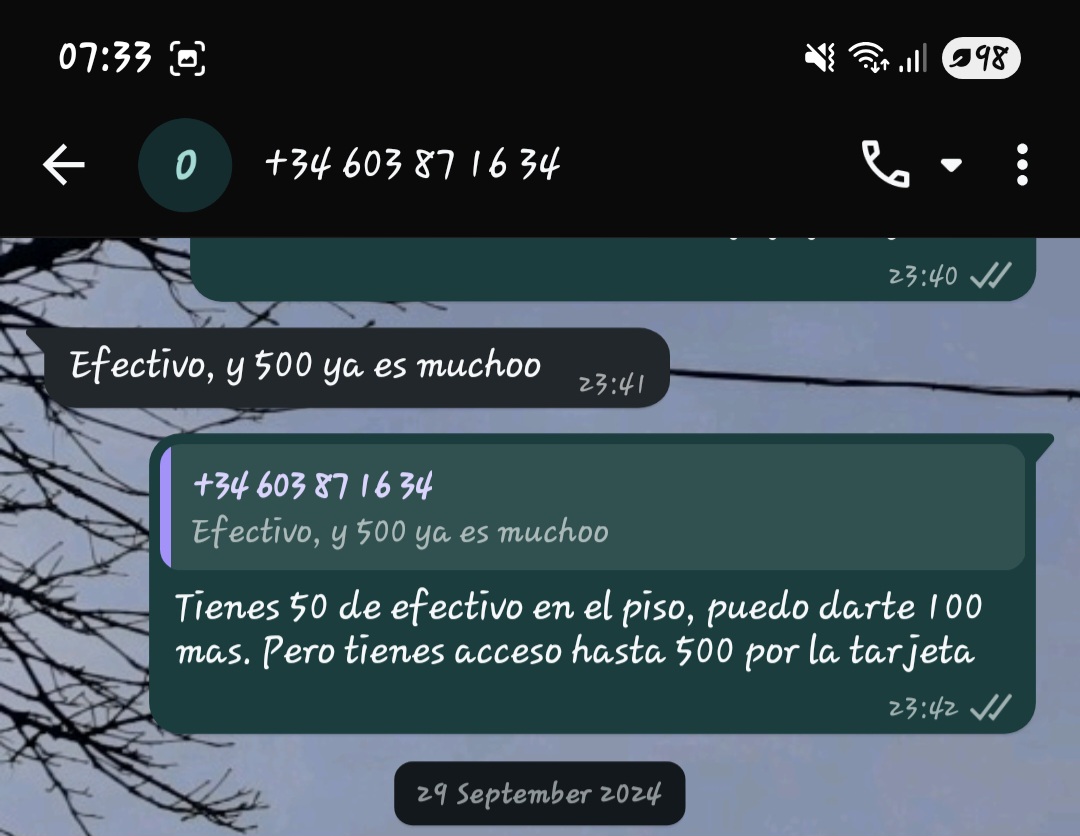Expand the call options dropdown arrow
1080x836 pixels.
(x=952, y=165)
